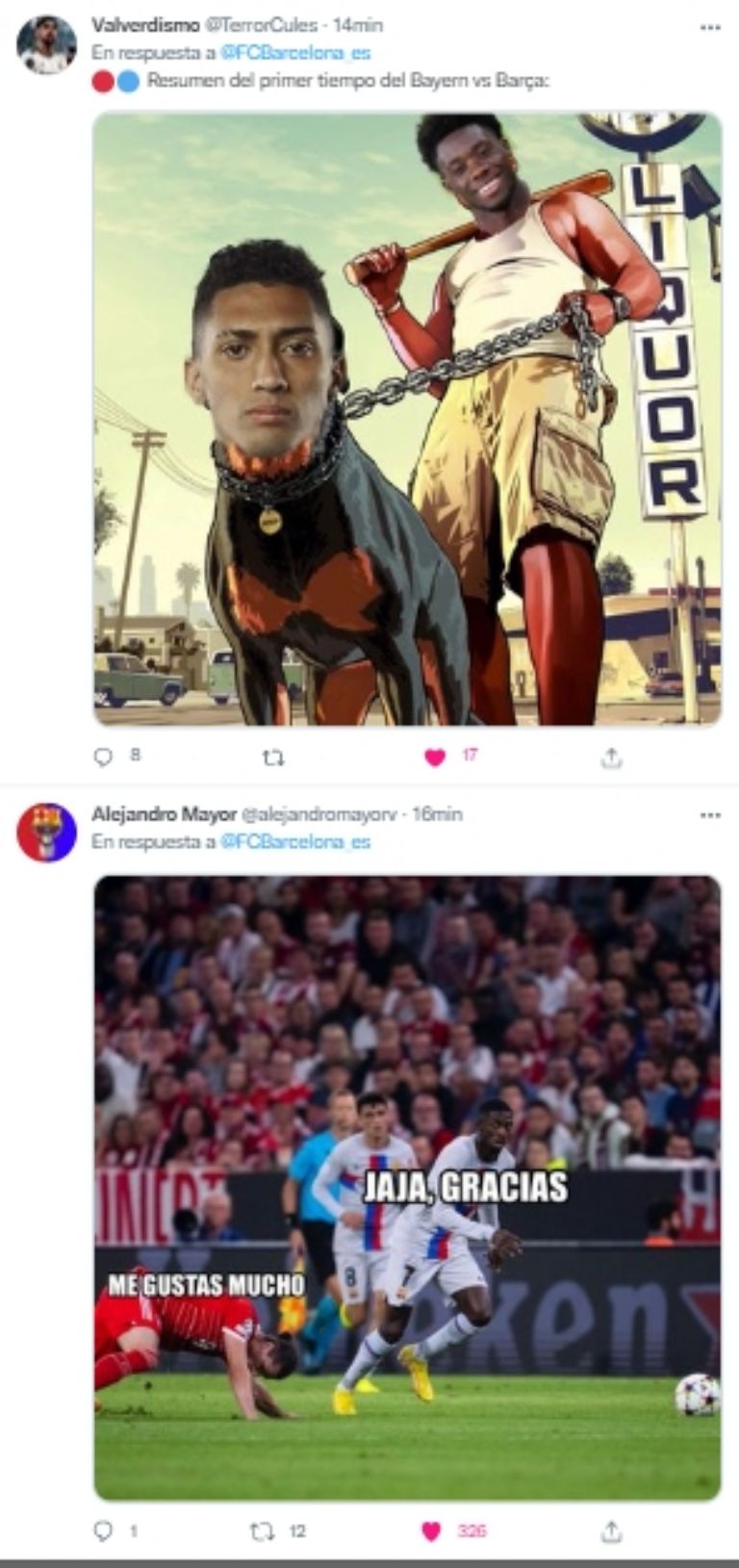Share Alejandro Mayor's tweet
Screen dimensions: 739x1568
(x=611, y=1530)
